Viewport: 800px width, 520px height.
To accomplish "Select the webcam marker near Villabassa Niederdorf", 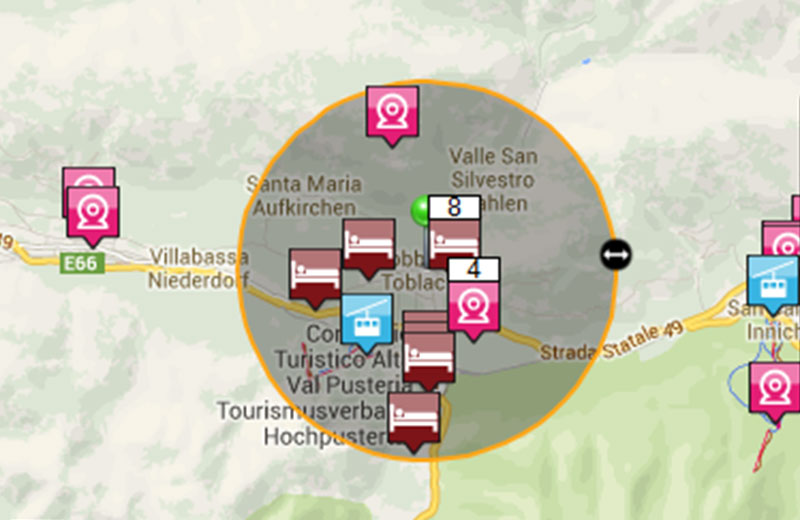I will [x=93, y=211].
